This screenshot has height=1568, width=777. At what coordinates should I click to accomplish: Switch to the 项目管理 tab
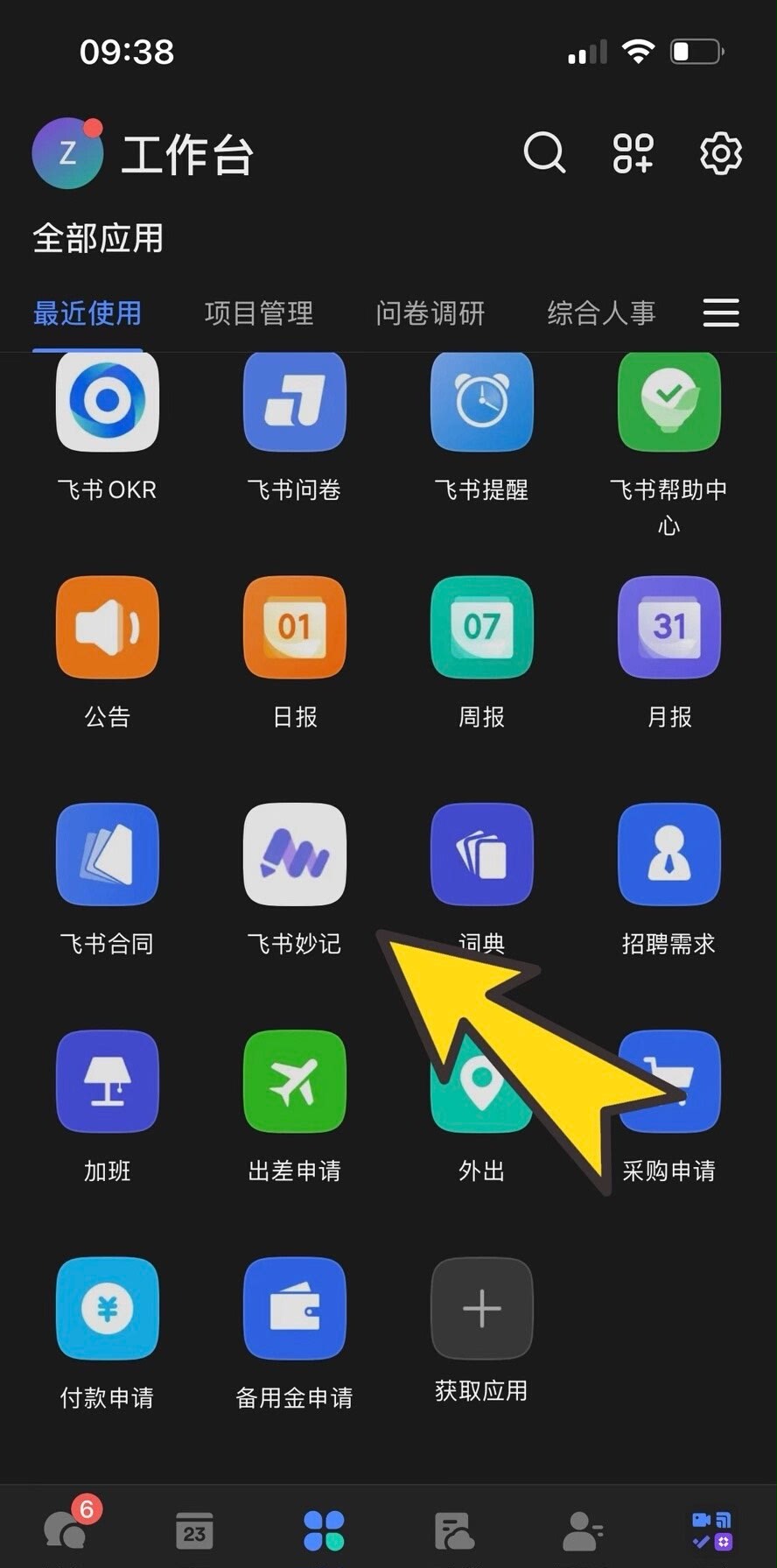[x=259, y=313]
